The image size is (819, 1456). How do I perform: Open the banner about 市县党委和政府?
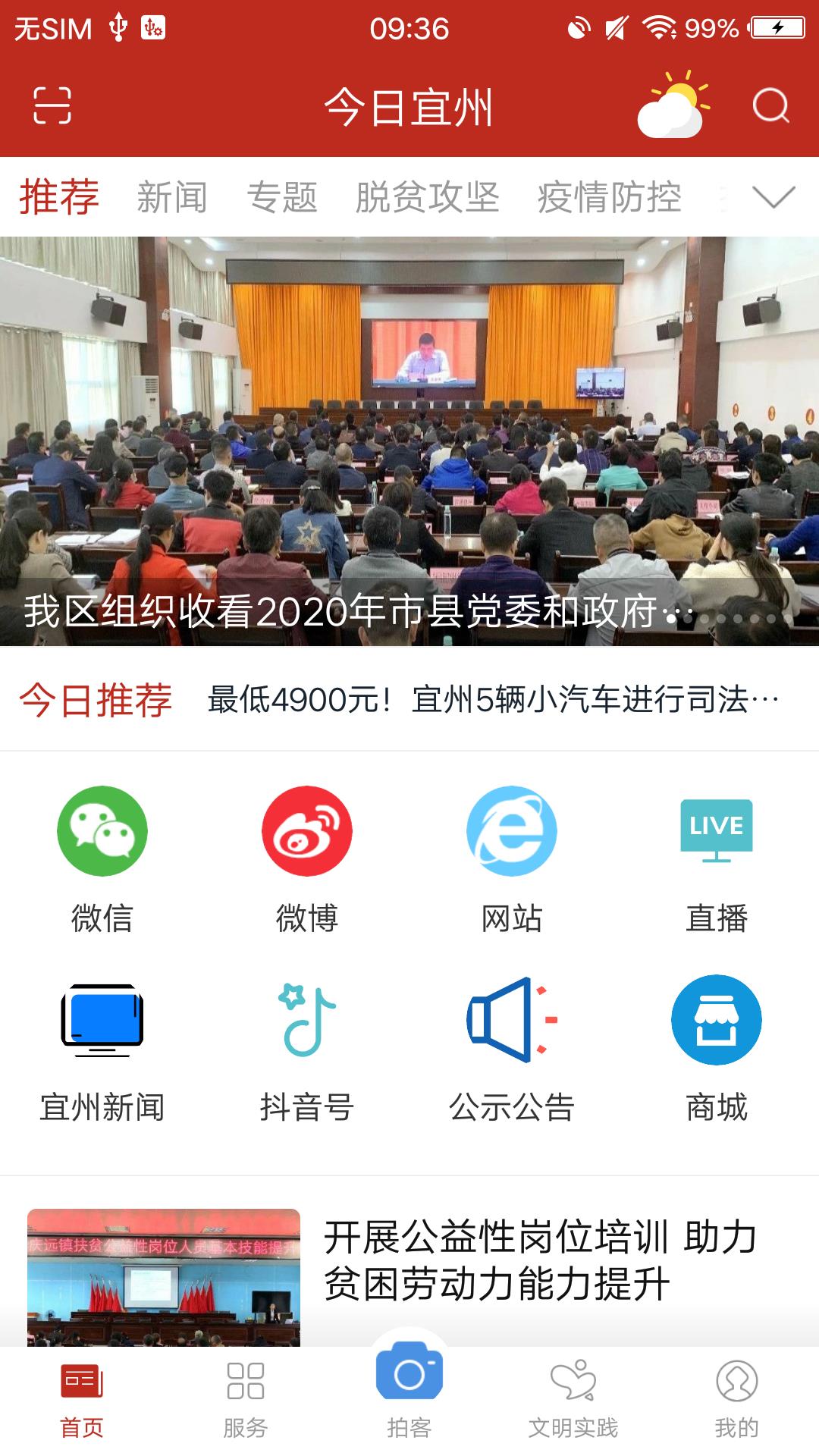tap(409, 440)
